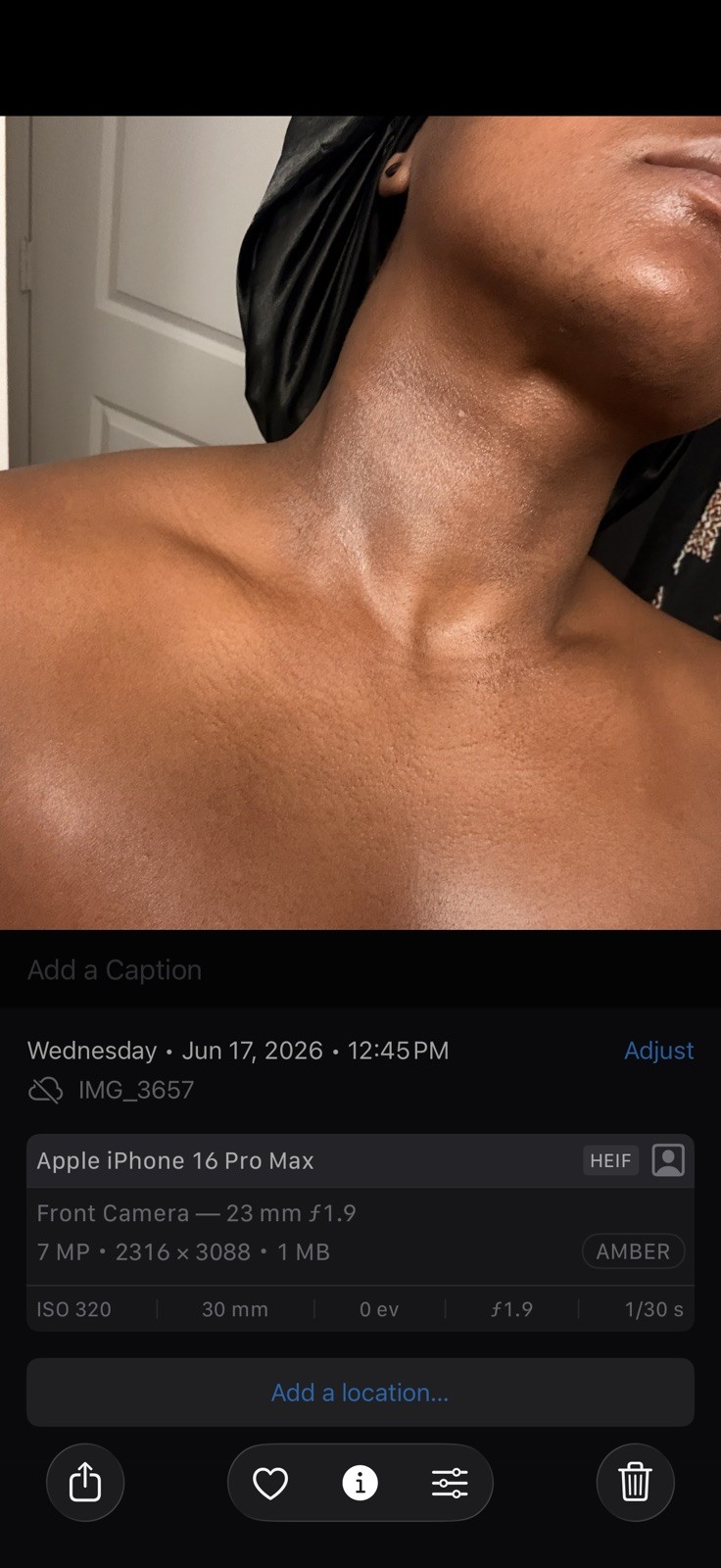721x1568 pixels.
Task: Select the AMBER style badge
Action: [x=633, y=1251]
